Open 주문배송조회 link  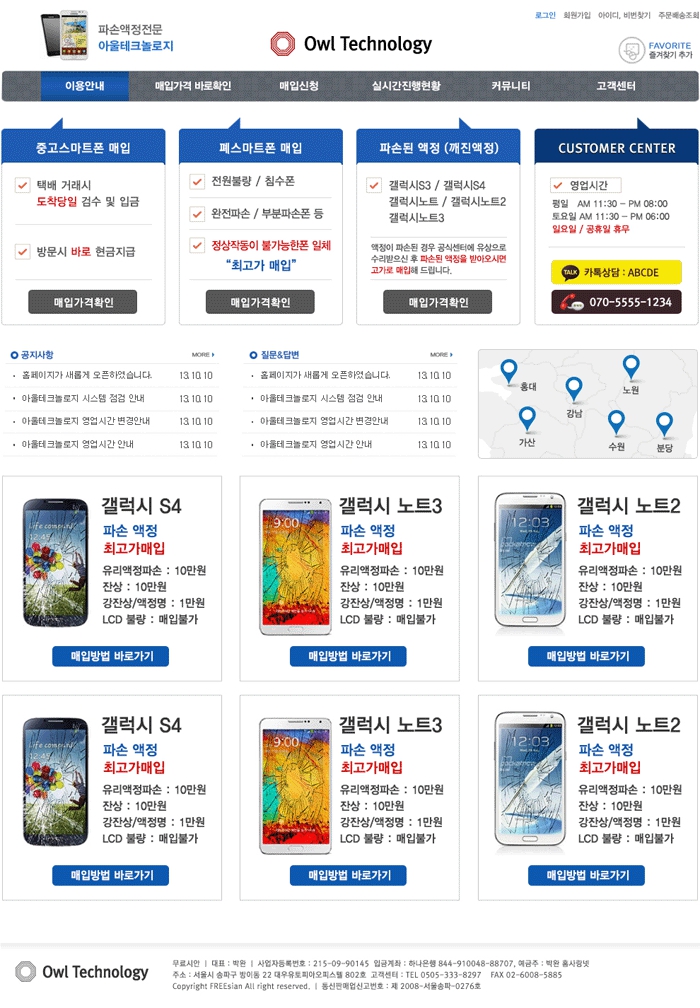coord(677,16)
